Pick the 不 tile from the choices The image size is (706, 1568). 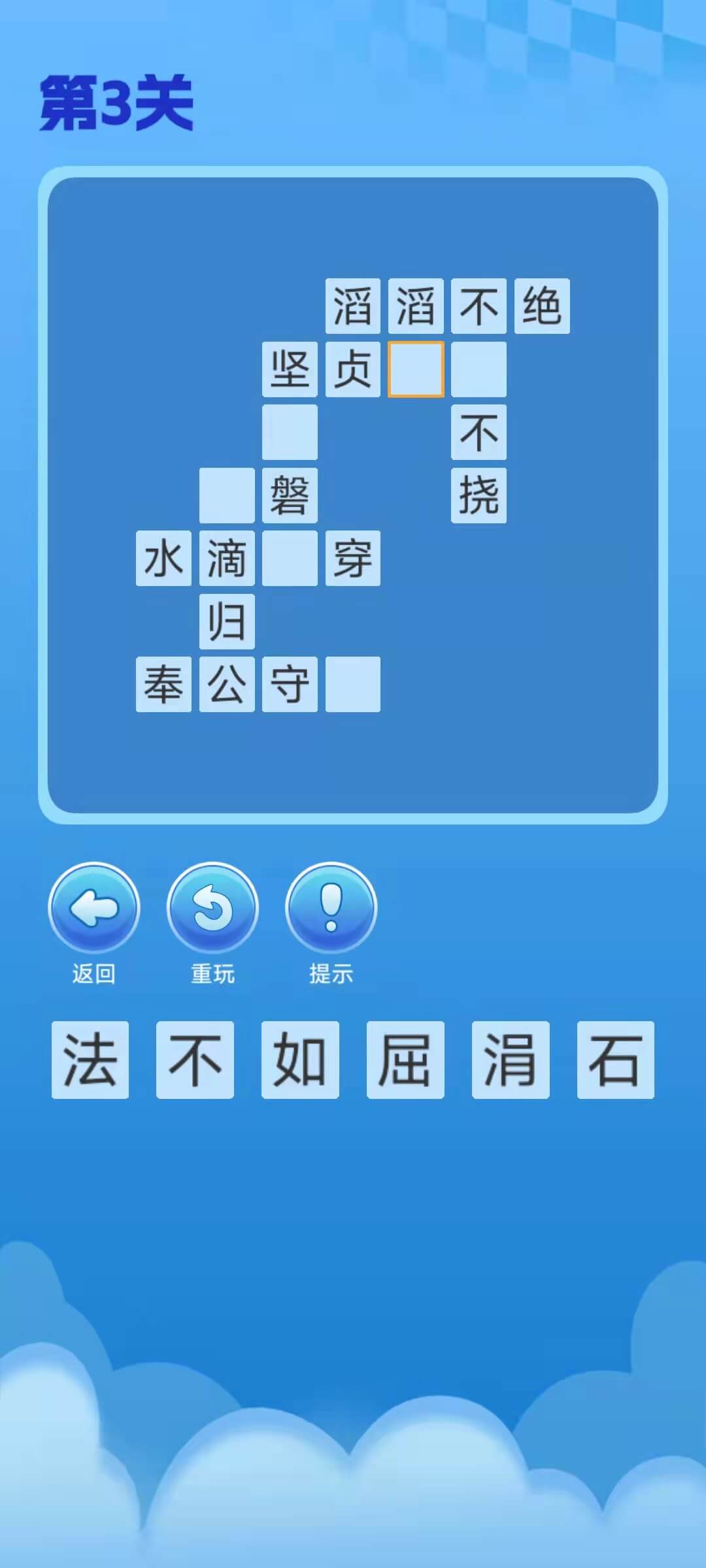pyautogui.click(x=195, y=1060)
